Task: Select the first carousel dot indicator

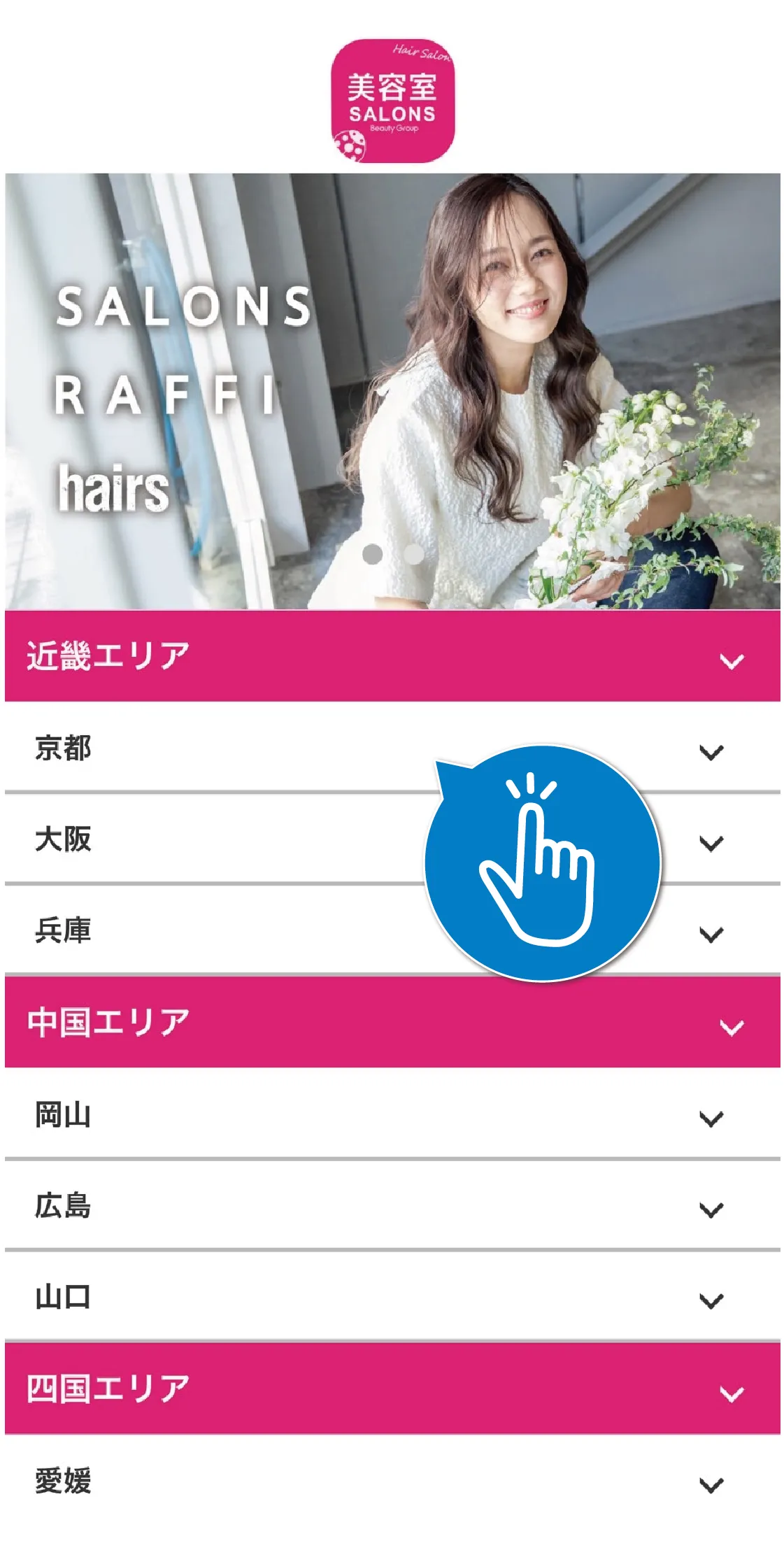Action: coord(372,553)
